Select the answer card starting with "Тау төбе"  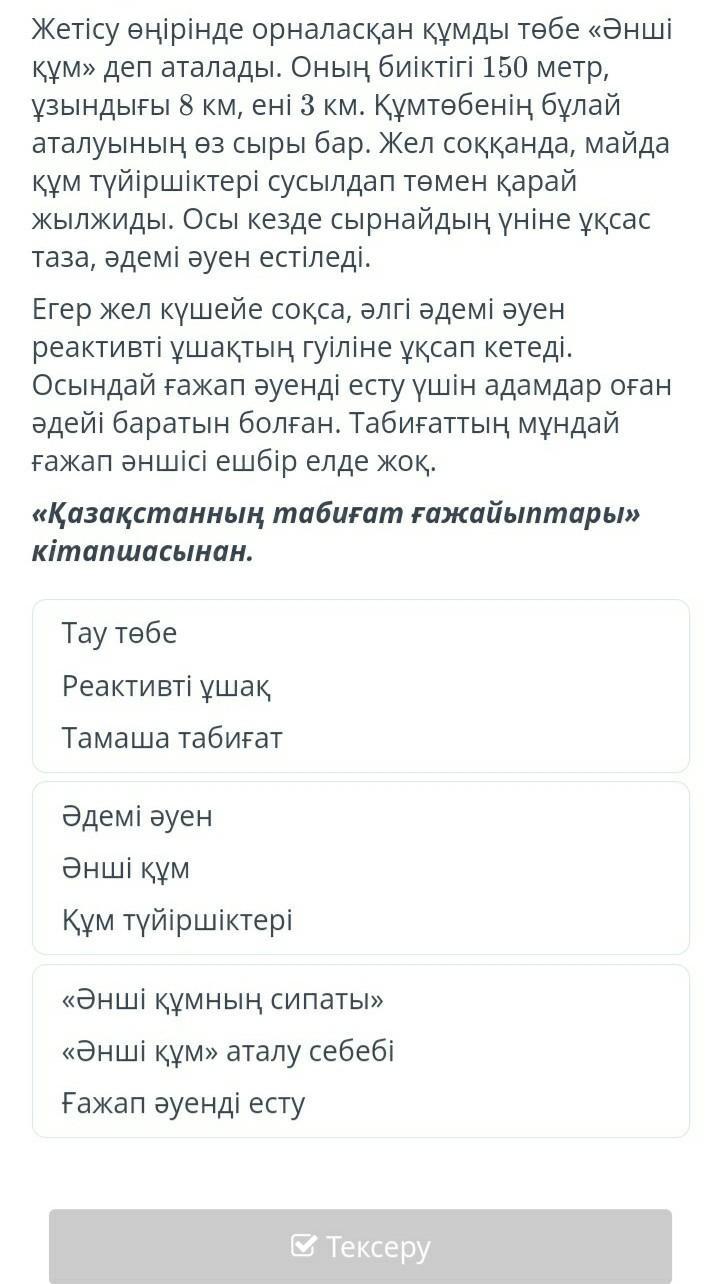coord(360,686)
